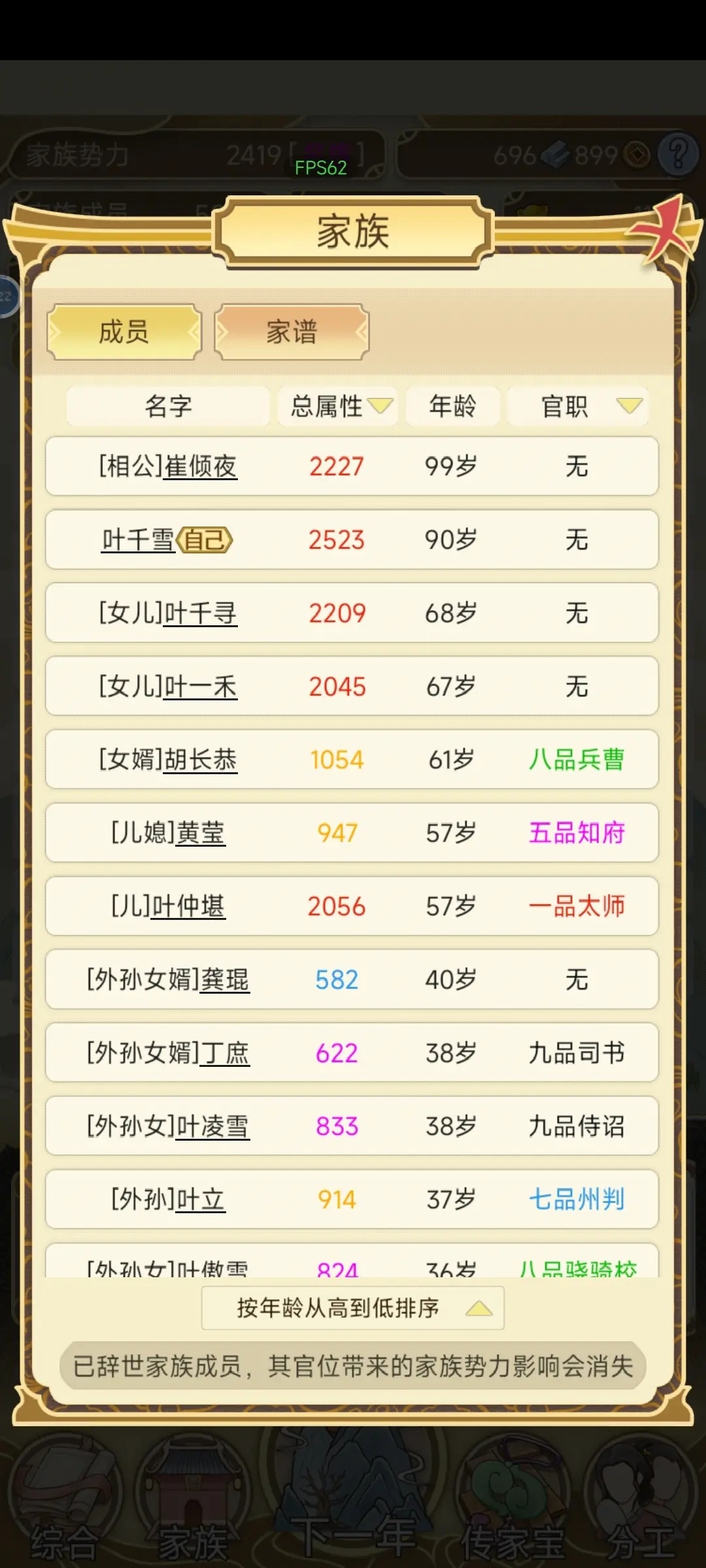View daughter 叶千寻's details
This screenshot has height=1568, width=706.
[352, 613]
